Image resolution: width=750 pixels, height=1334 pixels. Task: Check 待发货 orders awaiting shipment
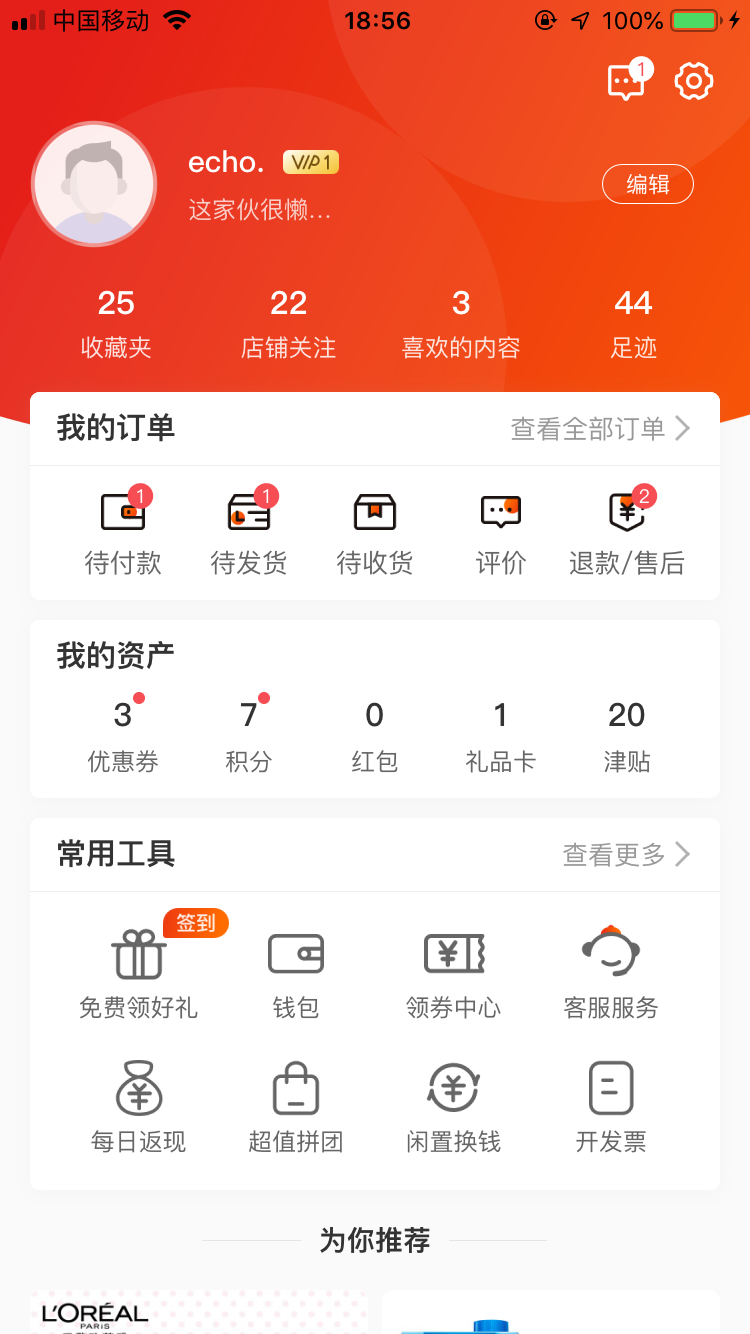click(249, 533)
